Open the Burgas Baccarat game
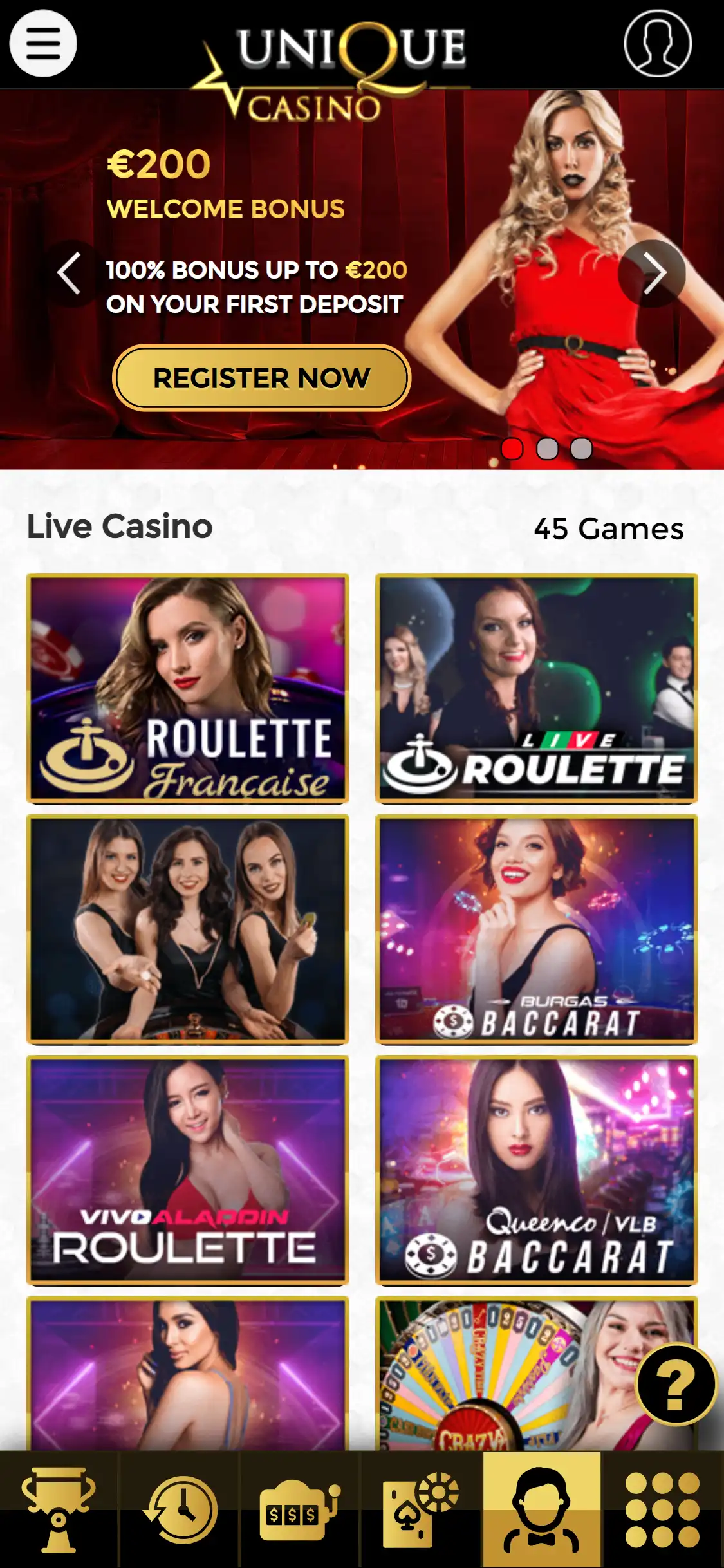Image resolution: width=724 pixels, height=1568 pixels. (536, 929)
